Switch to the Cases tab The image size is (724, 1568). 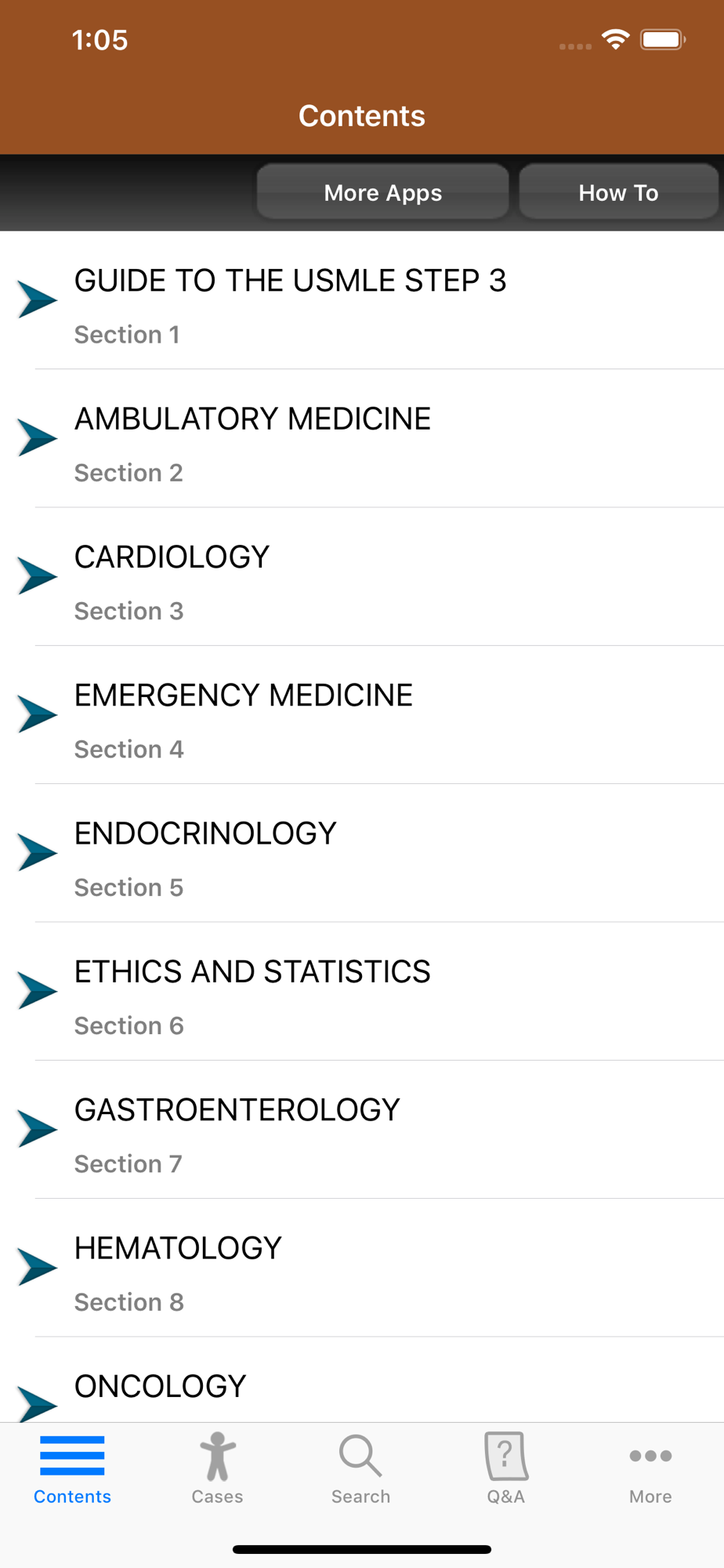217,1468
